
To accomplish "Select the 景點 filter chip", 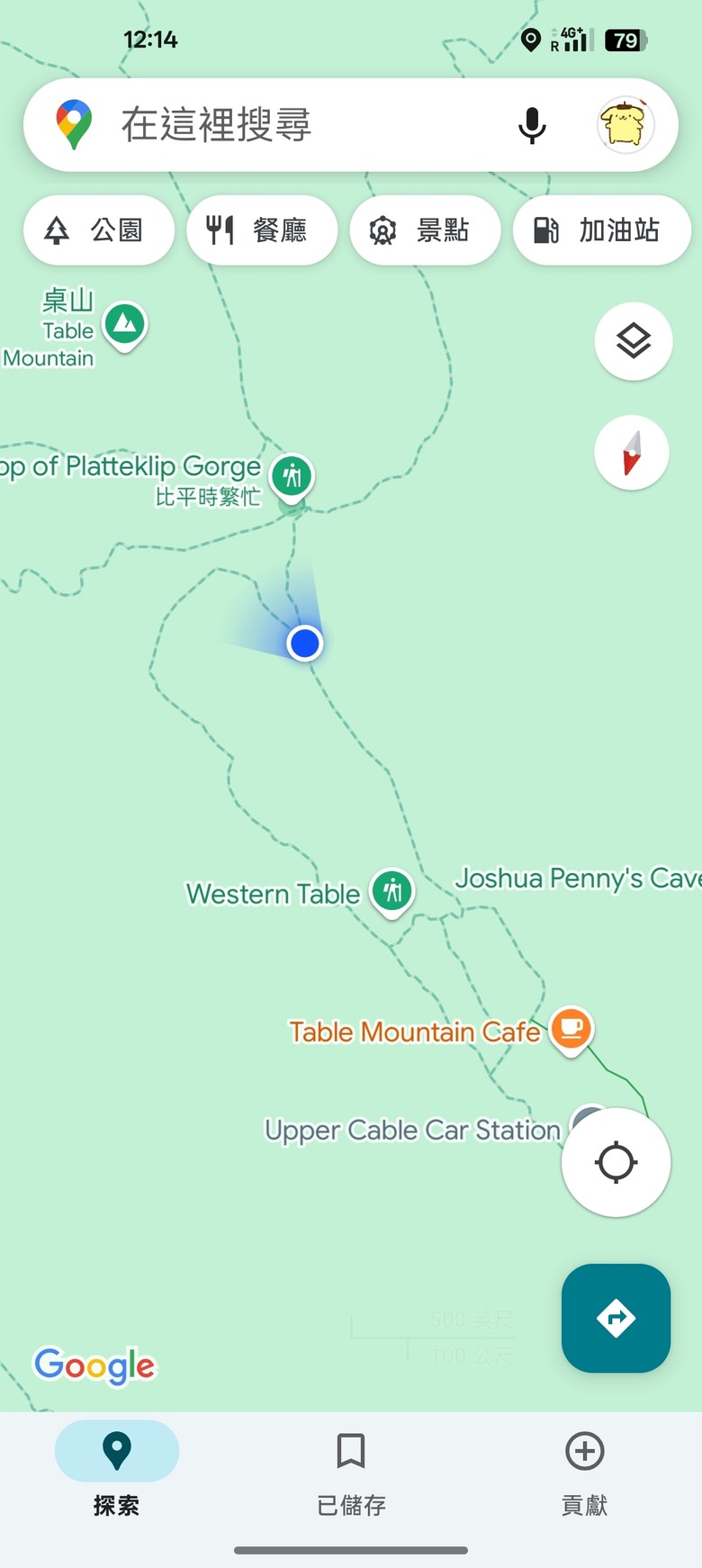I will (424, 230).
